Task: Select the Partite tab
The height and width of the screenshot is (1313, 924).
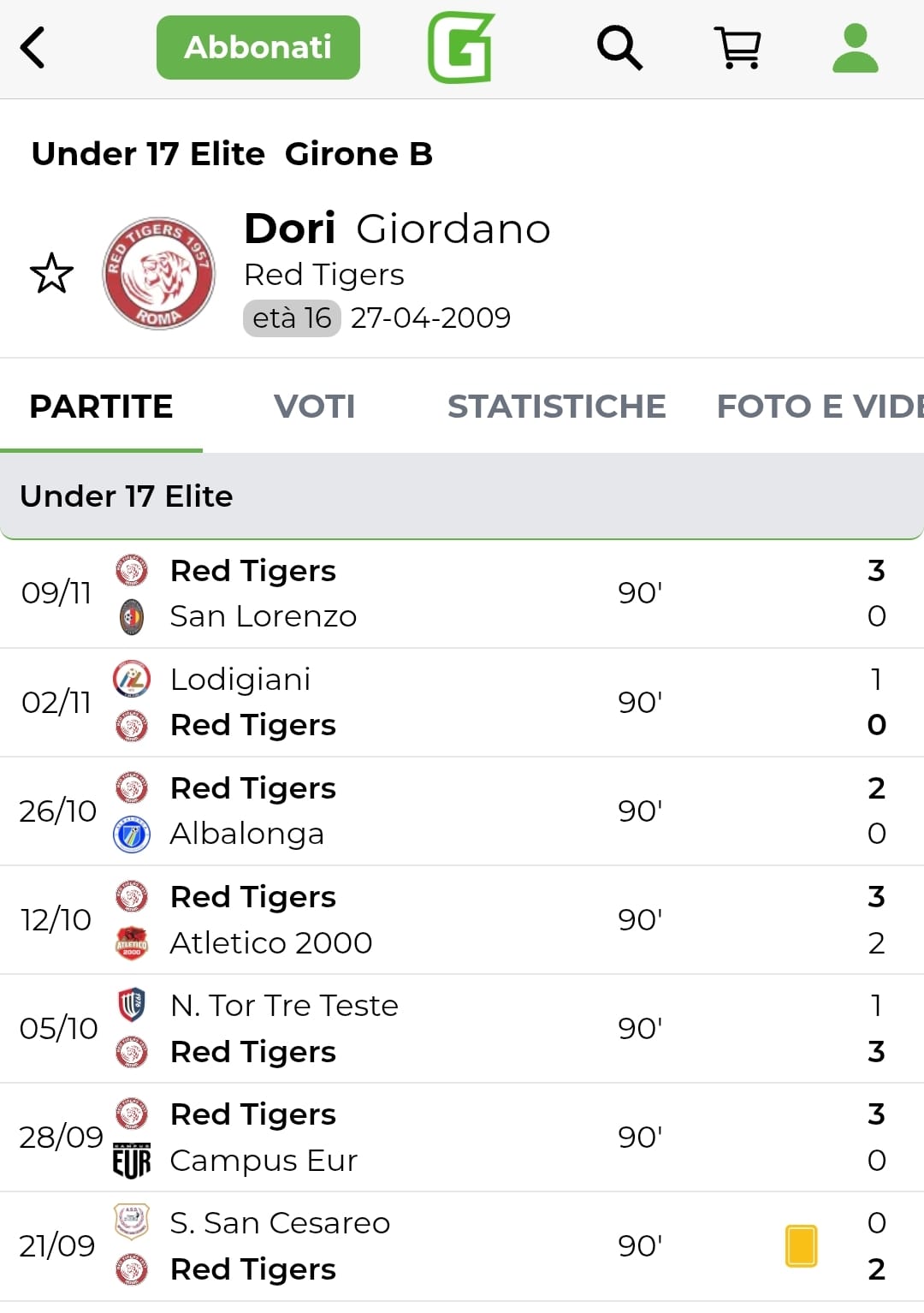Action: 101,407
